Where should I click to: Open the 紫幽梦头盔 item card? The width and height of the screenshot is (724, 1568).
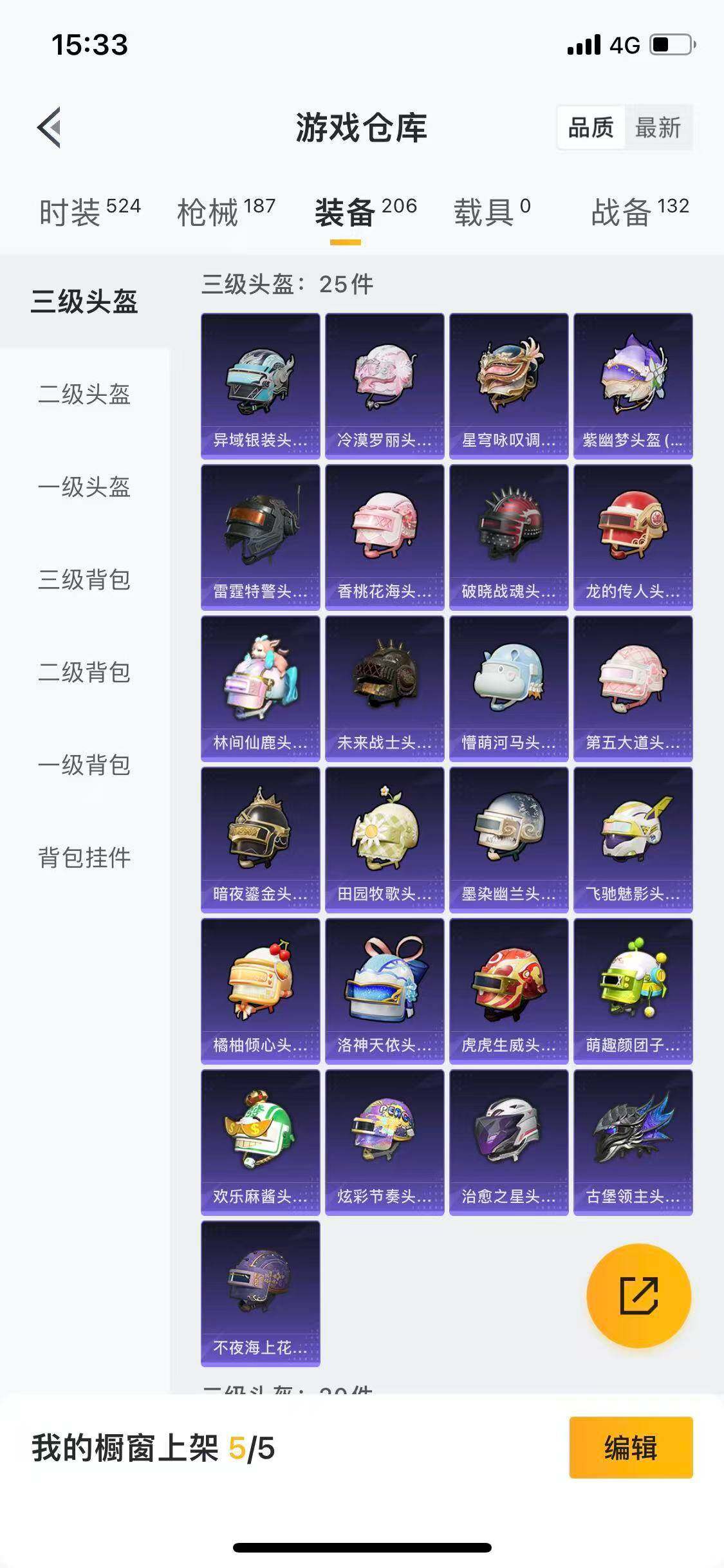pyautogui.click(x=632, y=386)
